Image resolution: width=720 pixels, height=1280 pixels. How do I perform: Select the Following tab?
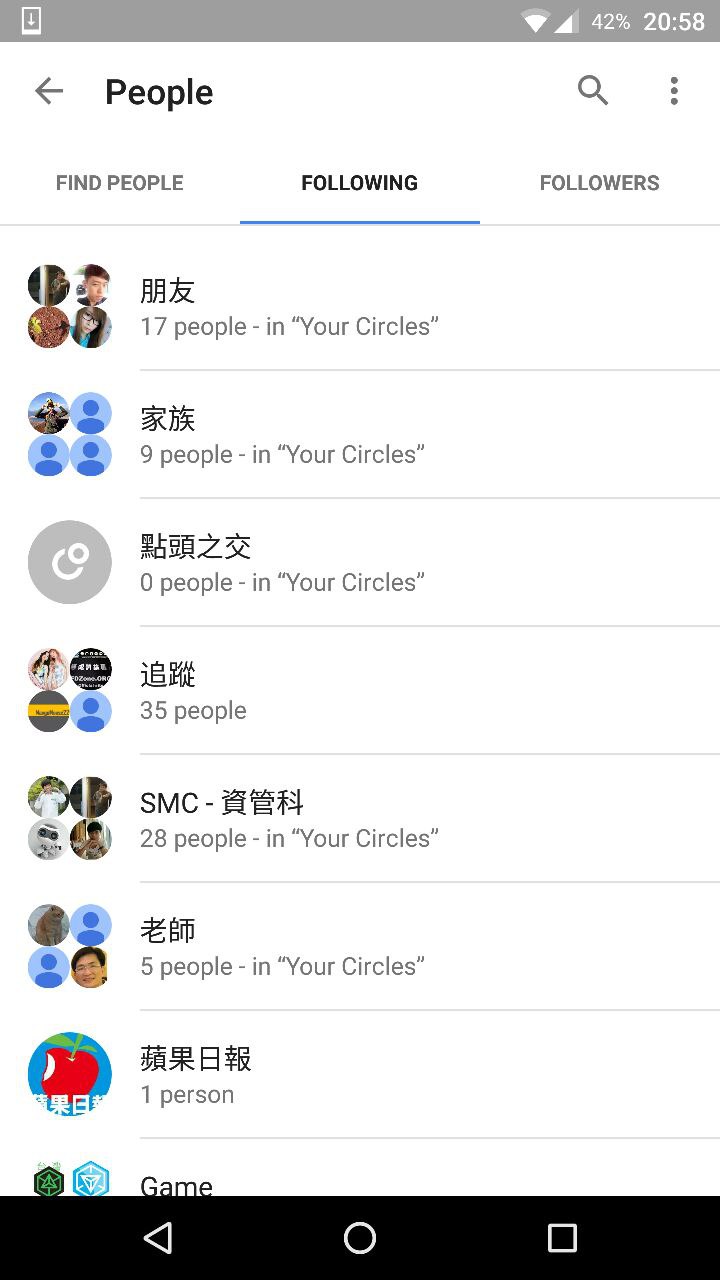360,183
